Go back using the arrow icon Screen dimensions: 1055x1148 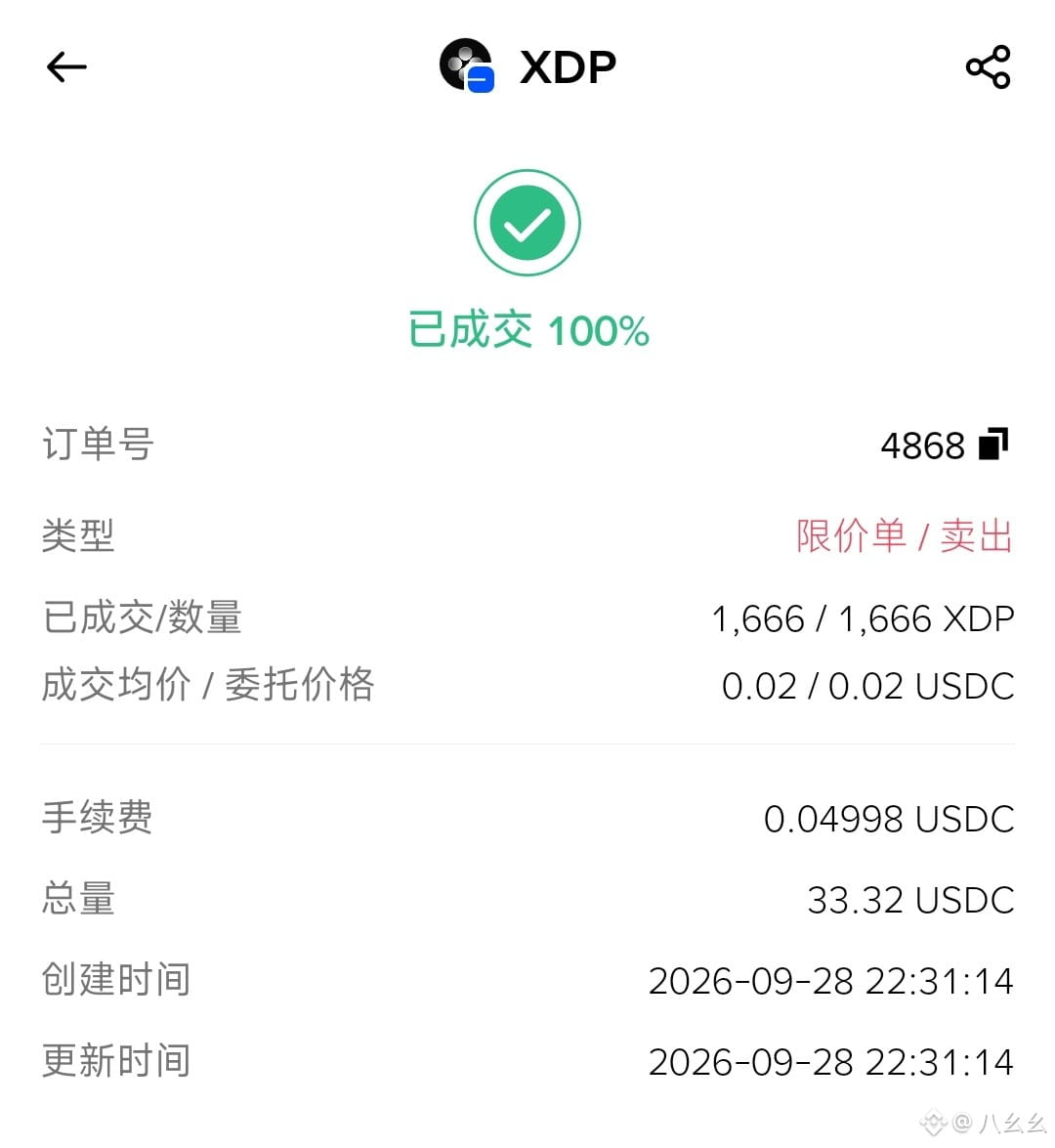[x=66, y=67]
